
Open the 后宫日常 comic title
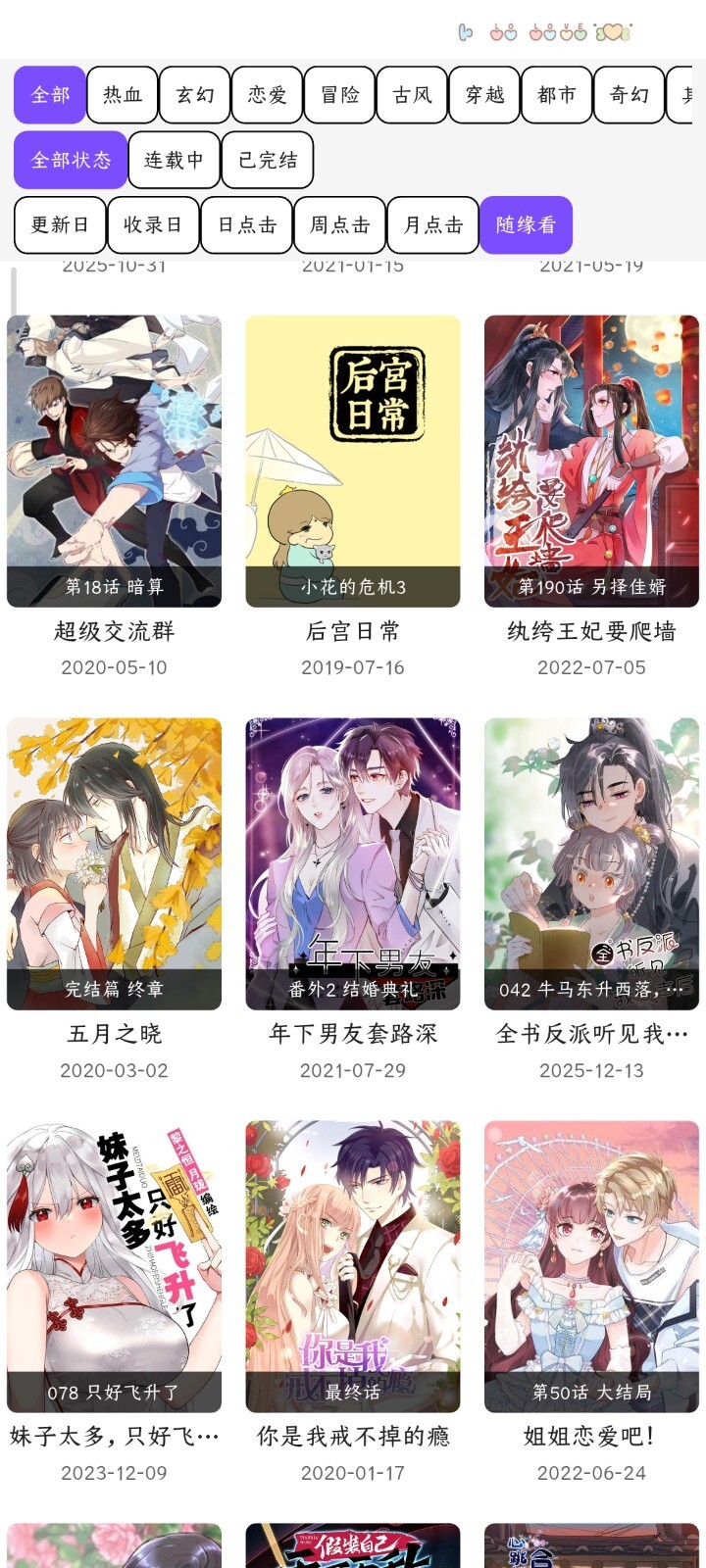pos(352,632)
